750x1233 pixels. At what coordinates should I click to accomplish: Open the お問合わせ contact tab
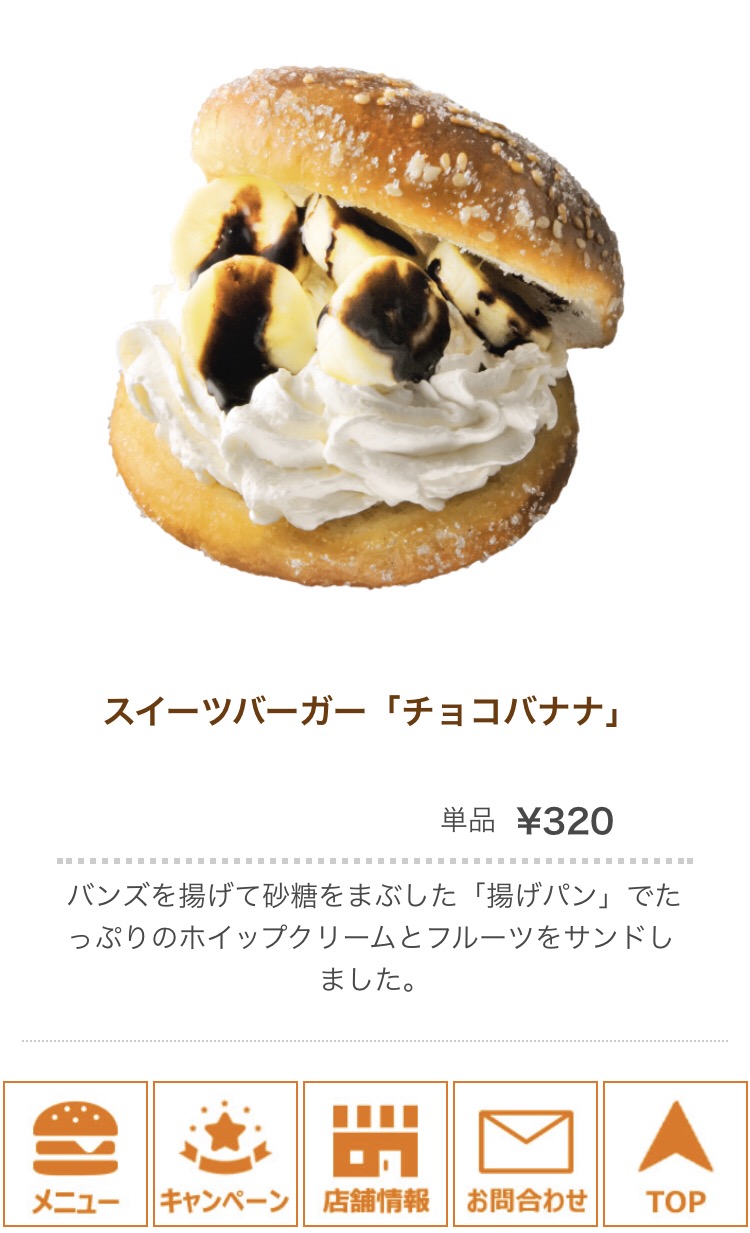pos(525,1154)
